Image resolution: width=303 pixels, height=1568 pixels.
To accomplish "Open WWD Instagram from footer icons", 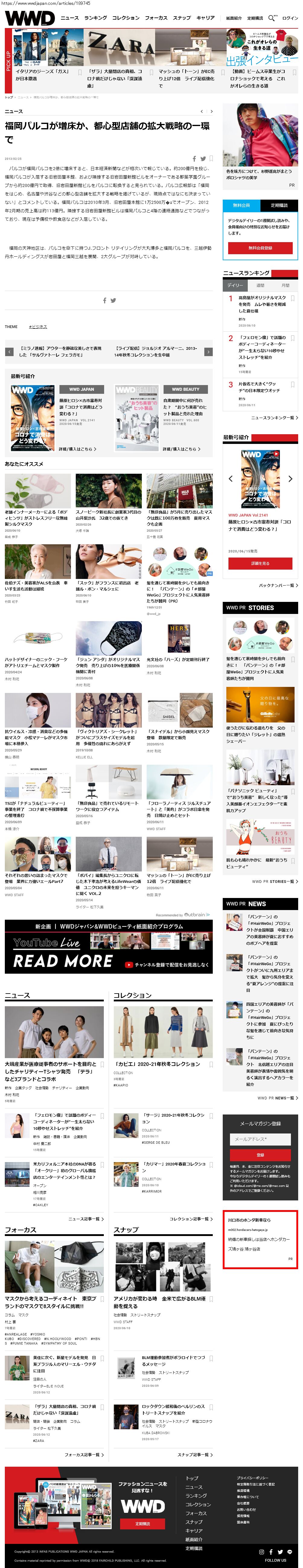I will (x=262, y=1551).
